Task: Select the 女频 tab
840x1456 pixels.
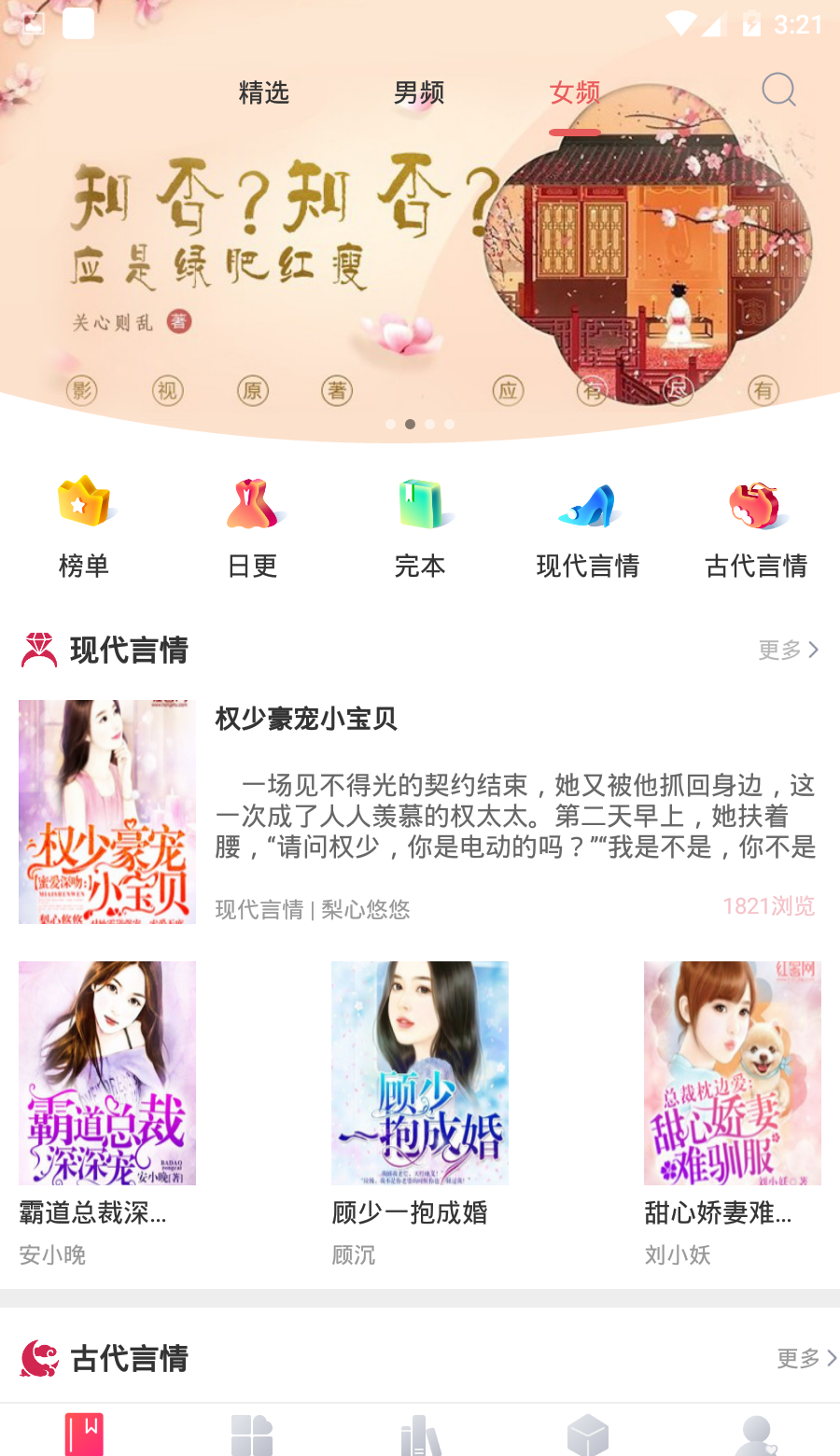Action: (575, 92)
